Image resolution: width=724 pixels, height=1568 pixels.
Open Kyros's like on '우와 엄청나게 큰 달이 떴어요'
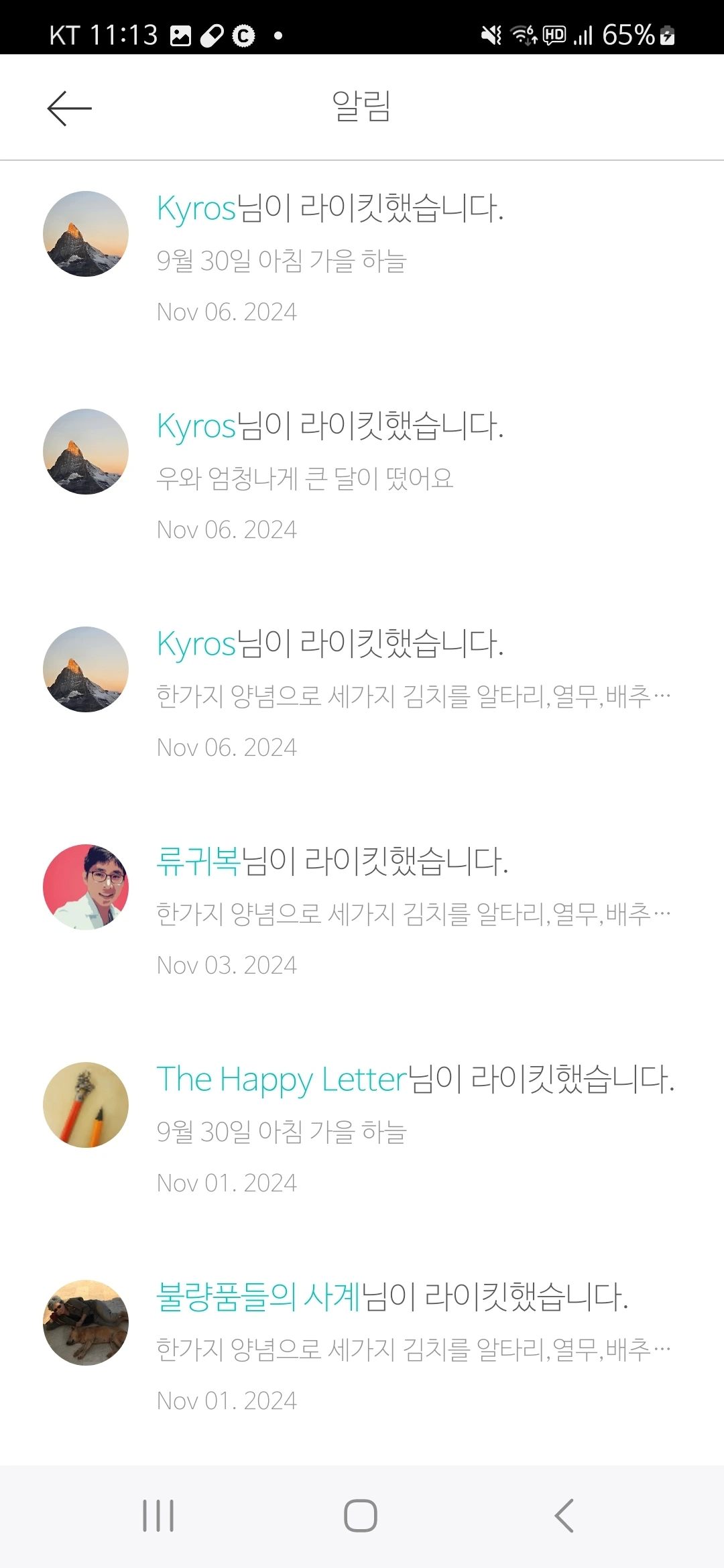[362, 476]
